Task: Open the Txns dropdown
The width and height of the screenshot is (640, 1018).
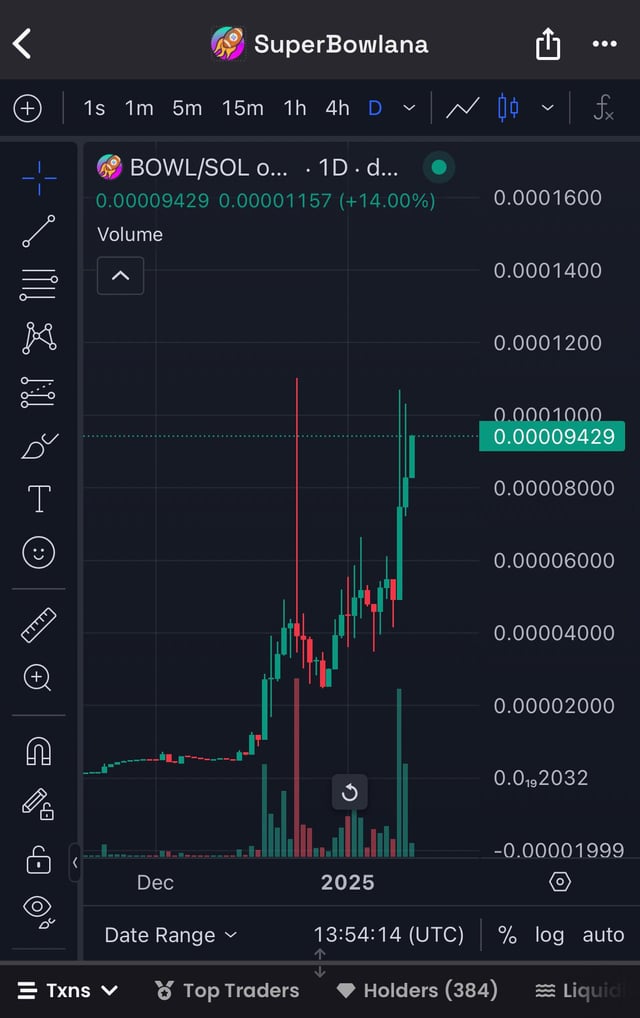Action: pyautogui.click(x=68, y=990)
